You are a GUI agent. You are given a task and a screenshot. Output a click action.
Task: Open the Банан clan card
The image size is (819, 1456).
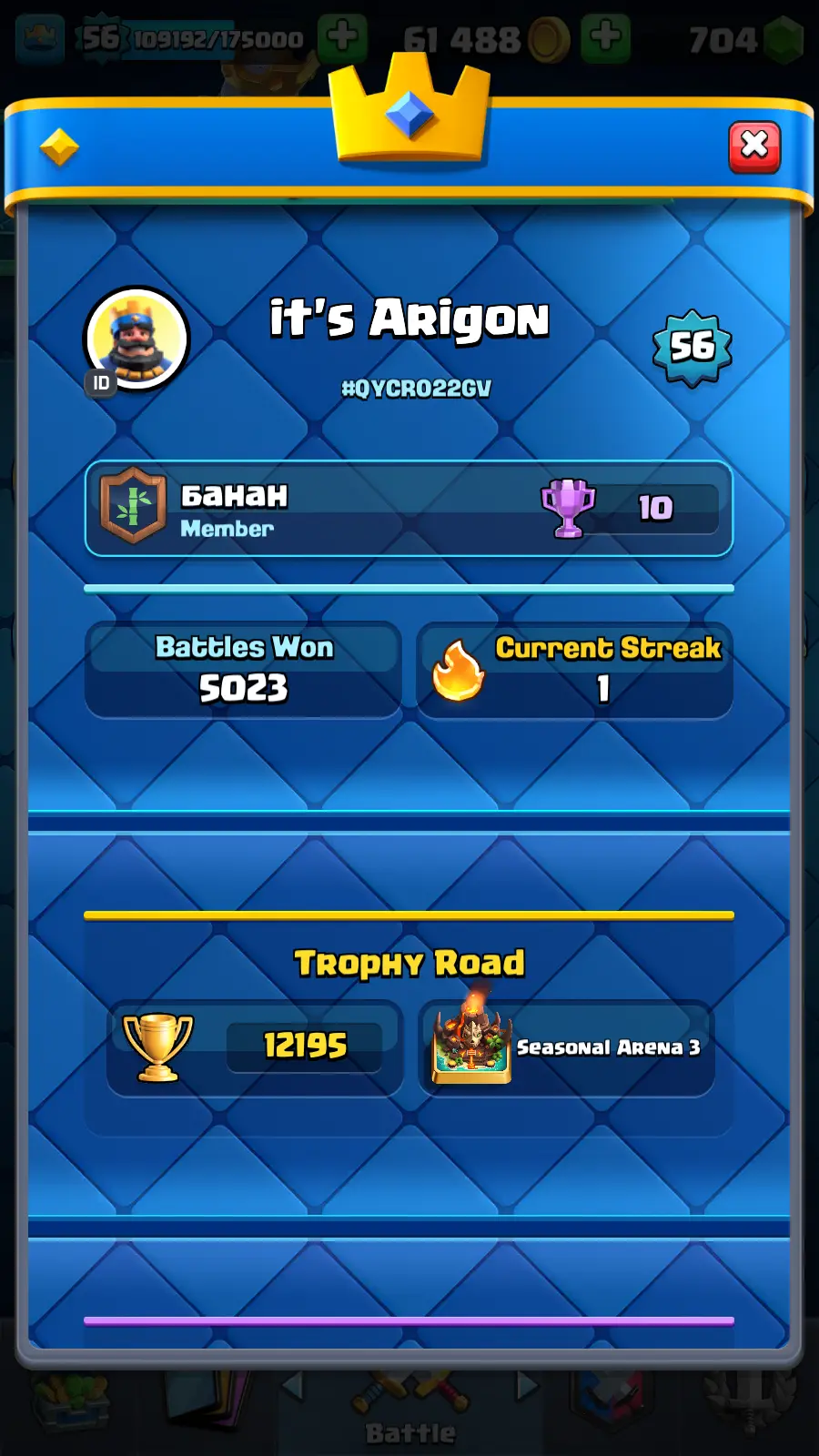point(408,508)
